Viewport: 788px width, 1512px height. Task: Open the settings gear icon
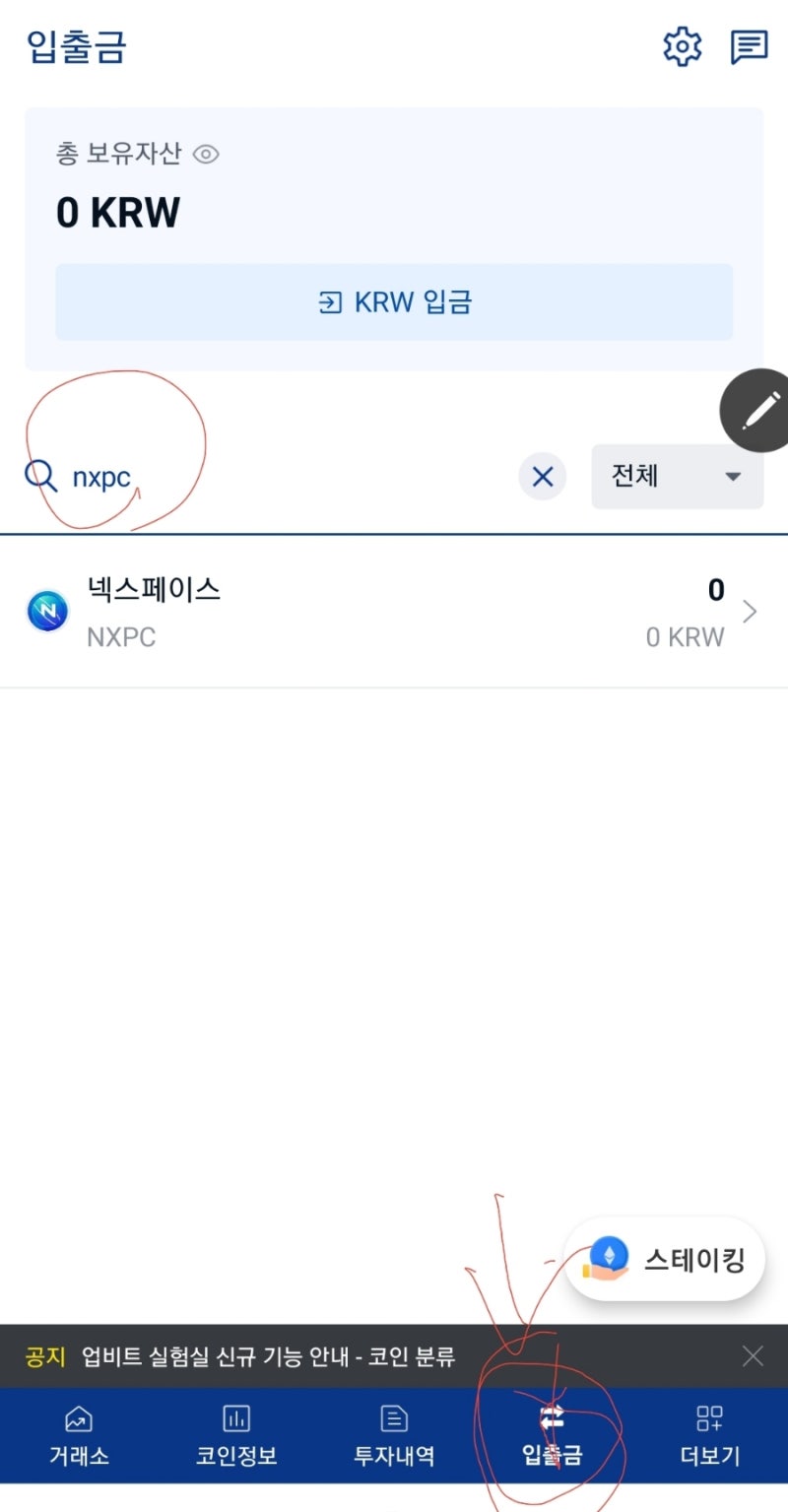682,45
